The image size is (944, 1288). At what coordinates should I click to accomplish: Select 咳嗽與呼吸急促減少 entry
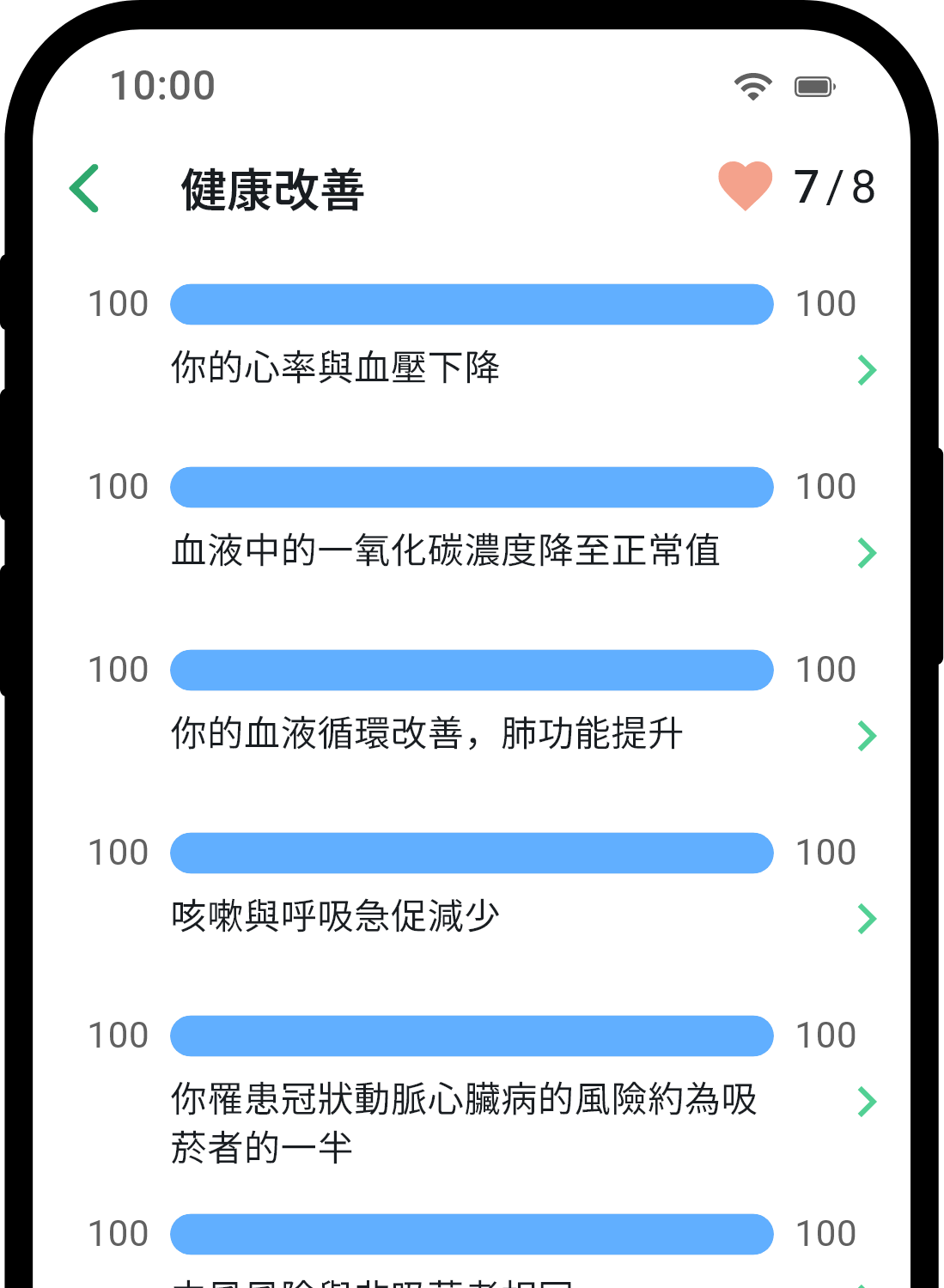point(866,919)
